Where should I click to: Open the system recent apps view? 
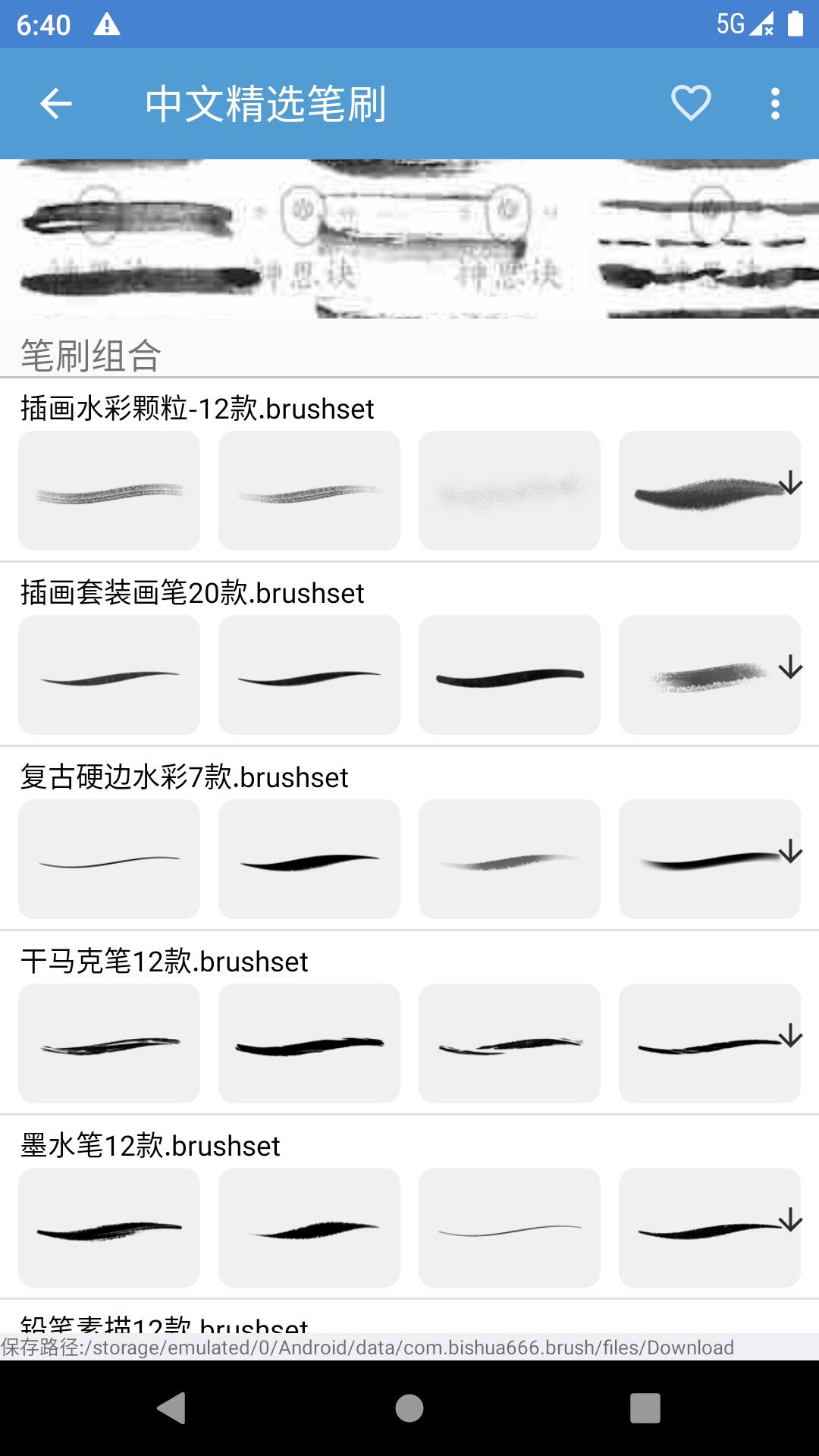(645, 1408)
